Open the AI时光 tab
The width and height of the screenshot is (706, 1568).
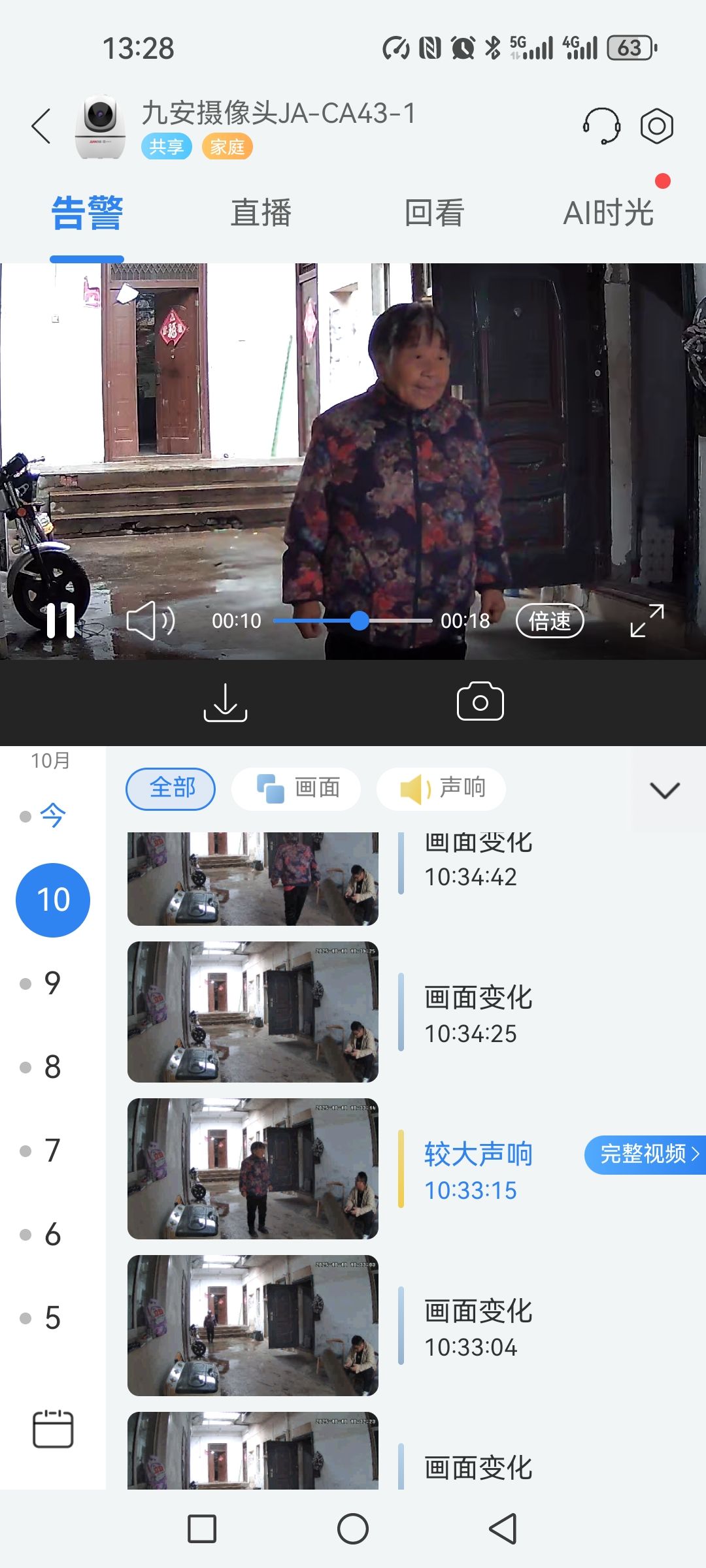pyautogui.click(x=608, y=213)
